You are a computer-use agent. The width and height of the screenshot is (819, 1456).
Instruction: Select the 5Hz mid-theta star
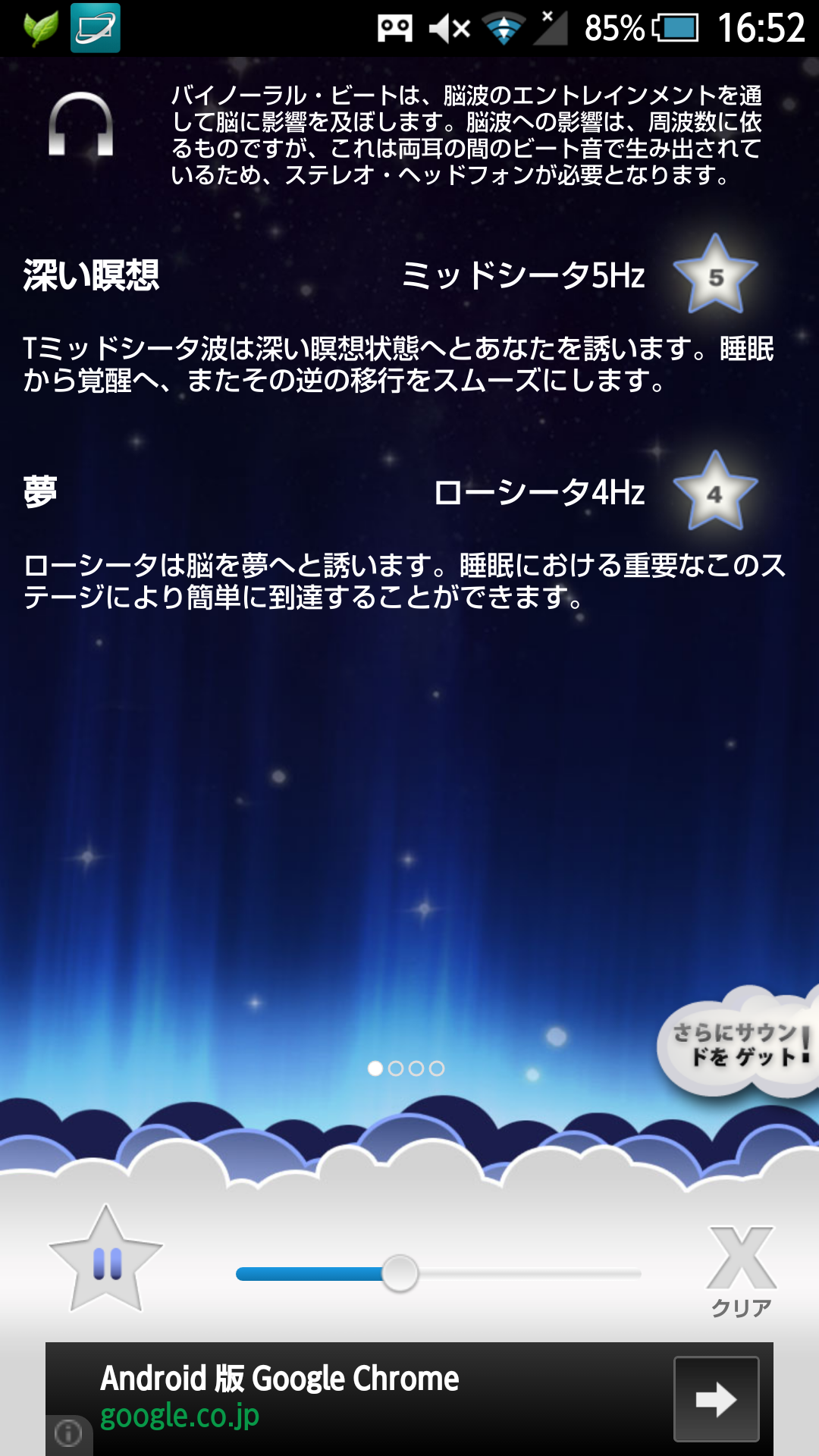715,276
